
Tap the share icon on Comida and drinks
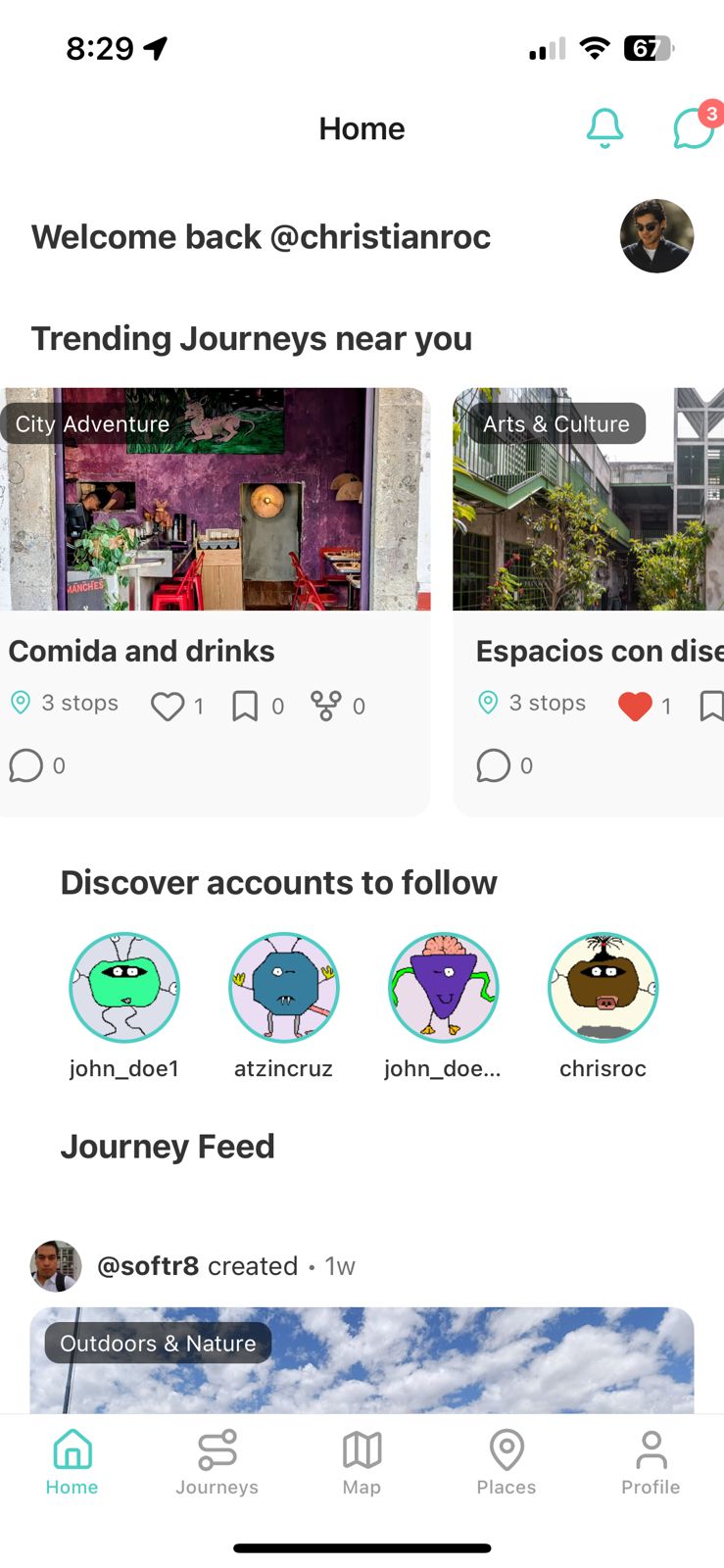tap(327, 705)
